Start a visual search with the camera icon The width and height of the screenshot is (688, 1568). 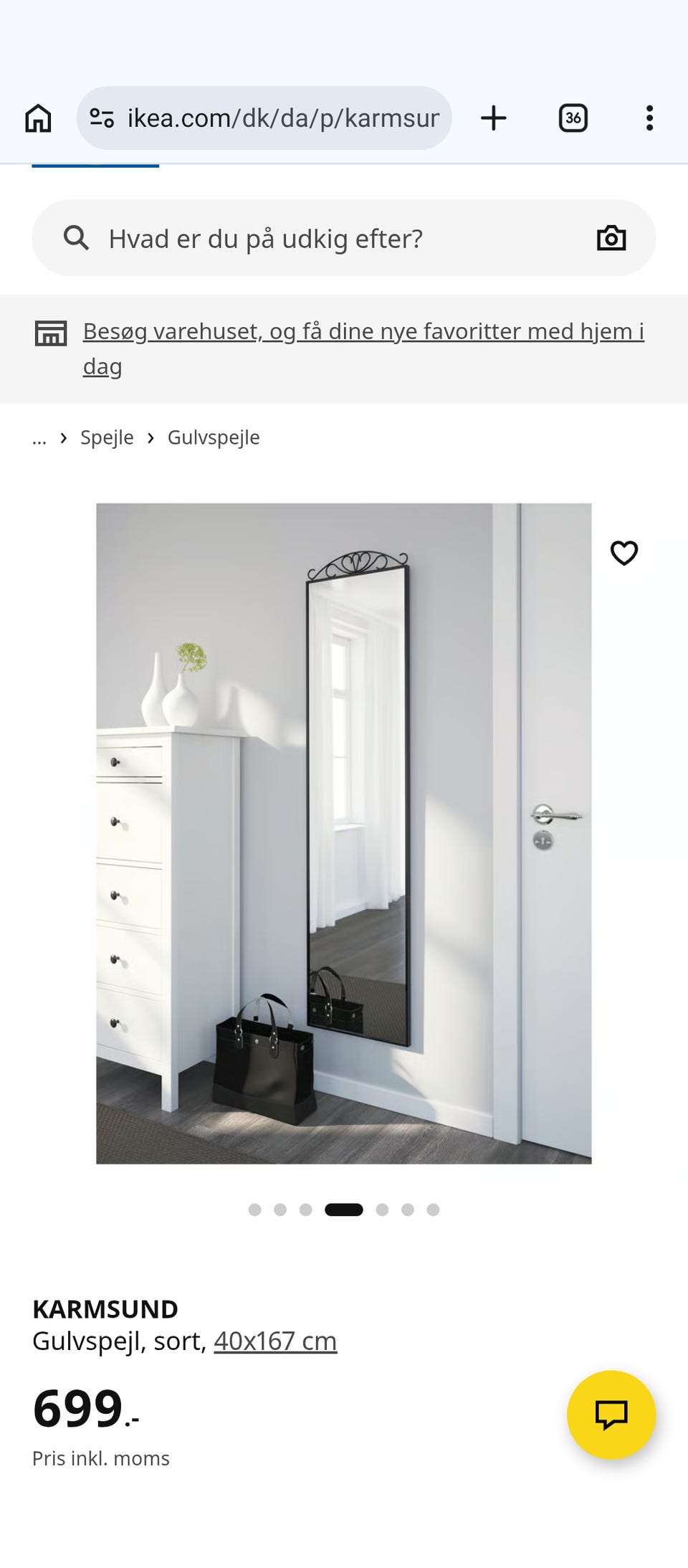point(611,238)
